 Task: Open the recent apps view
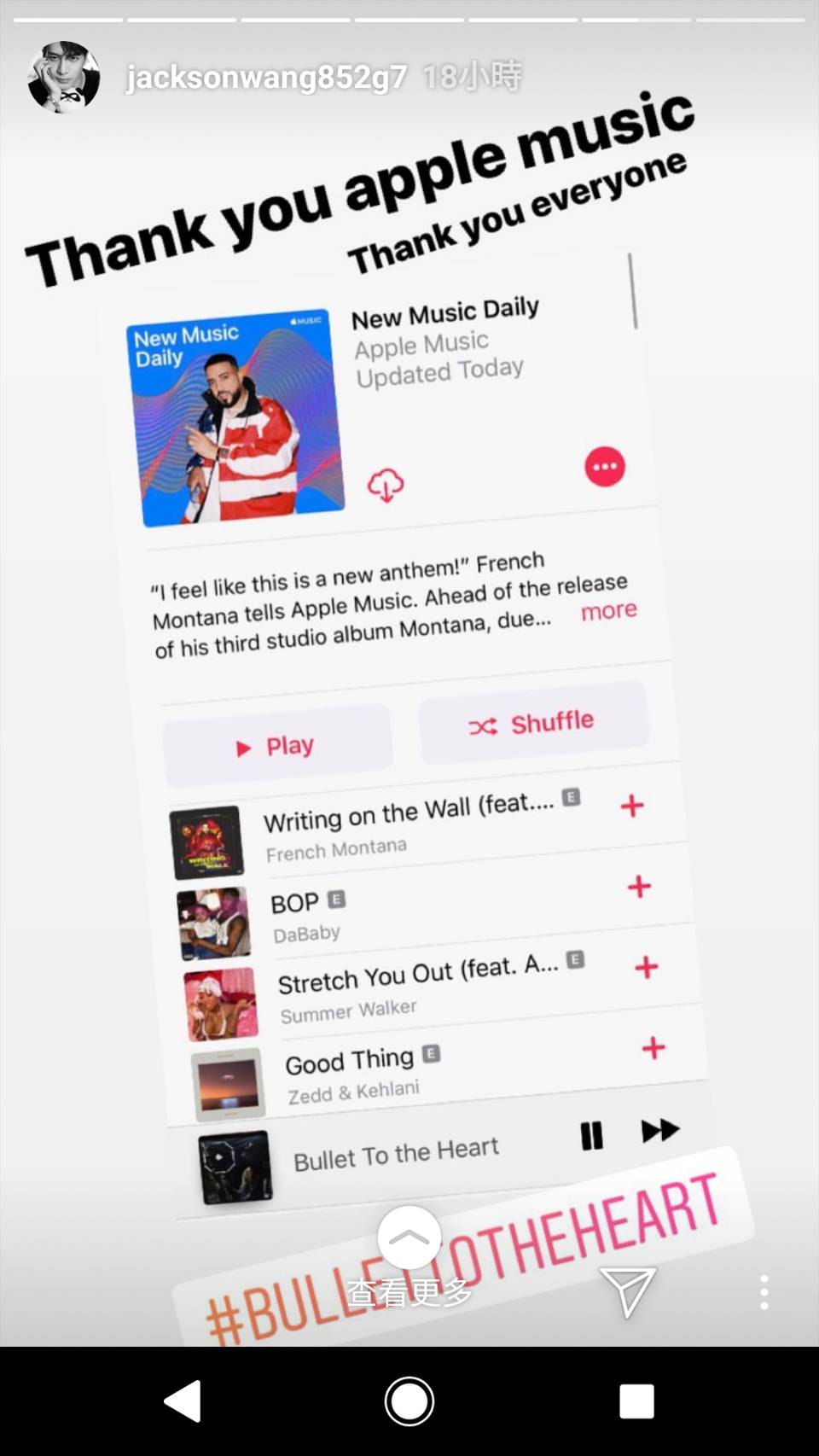[636, 1401]
